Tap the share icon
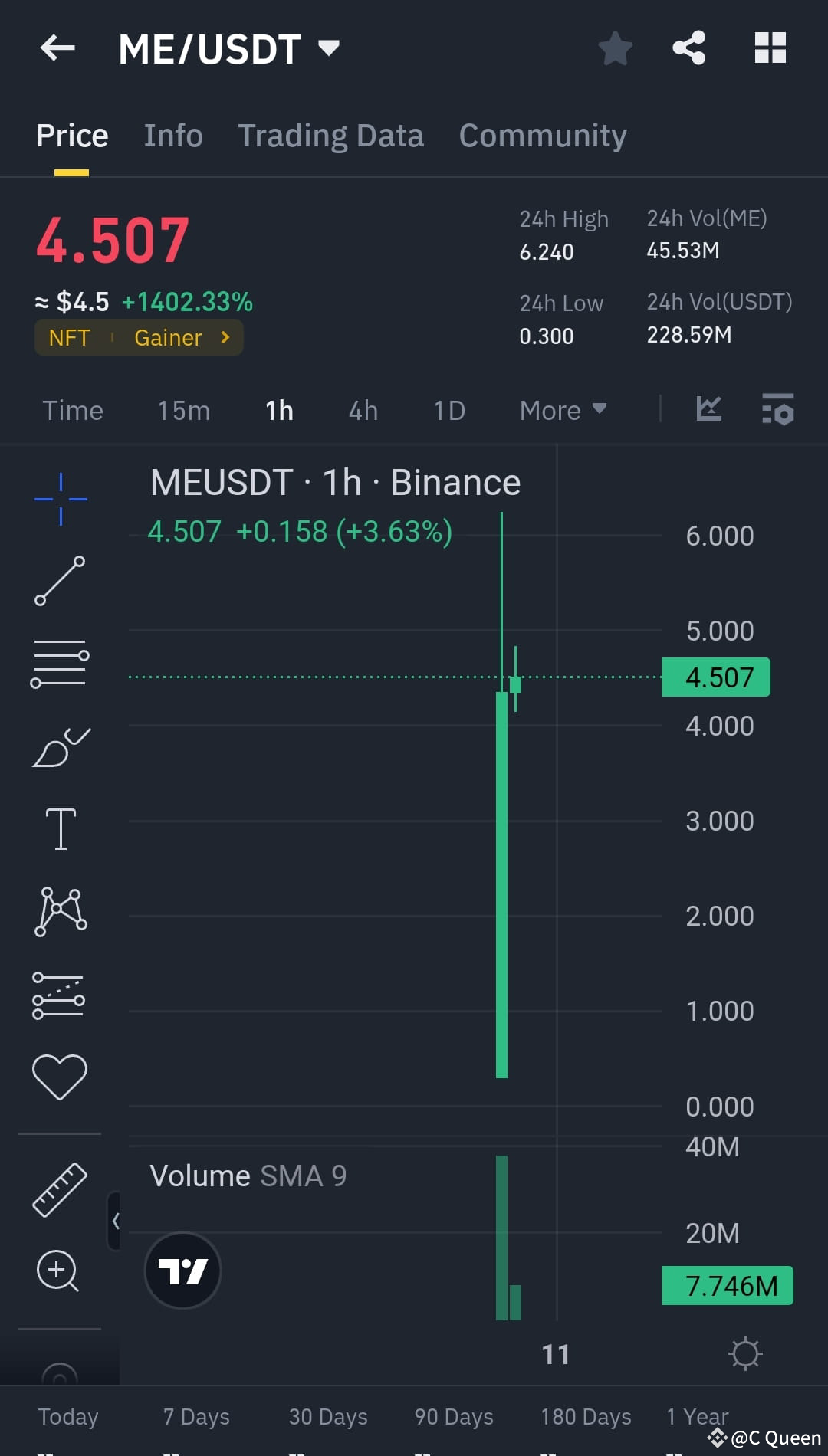Screen dimensions: 828x1456 (x=688, y=48)
